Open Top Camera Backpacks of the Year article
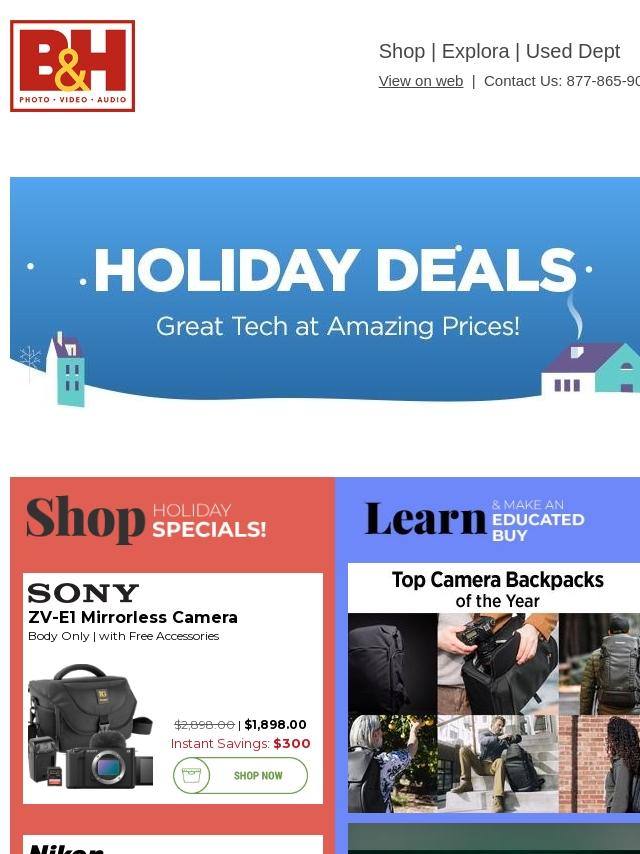Screen dimensions: 640x854 (494, 688)
